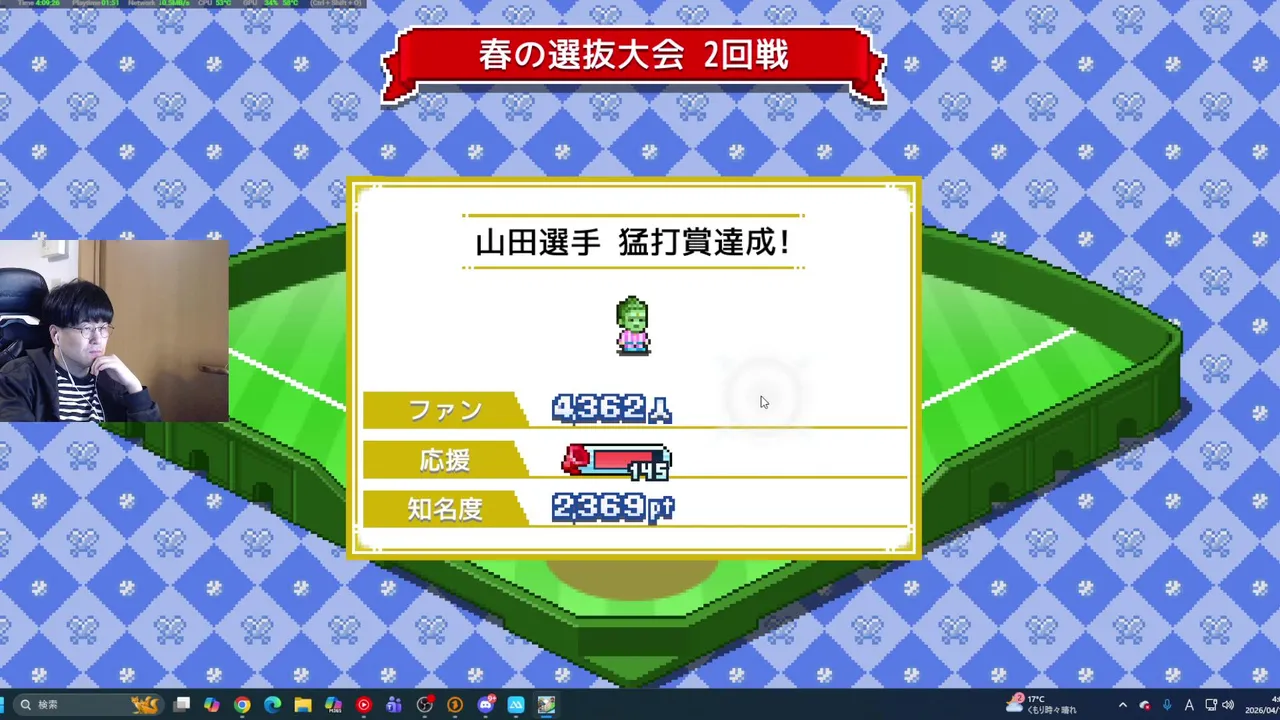Expand hidden system tray icons
Screen dimensions: 1280x720
[1122, 705]
